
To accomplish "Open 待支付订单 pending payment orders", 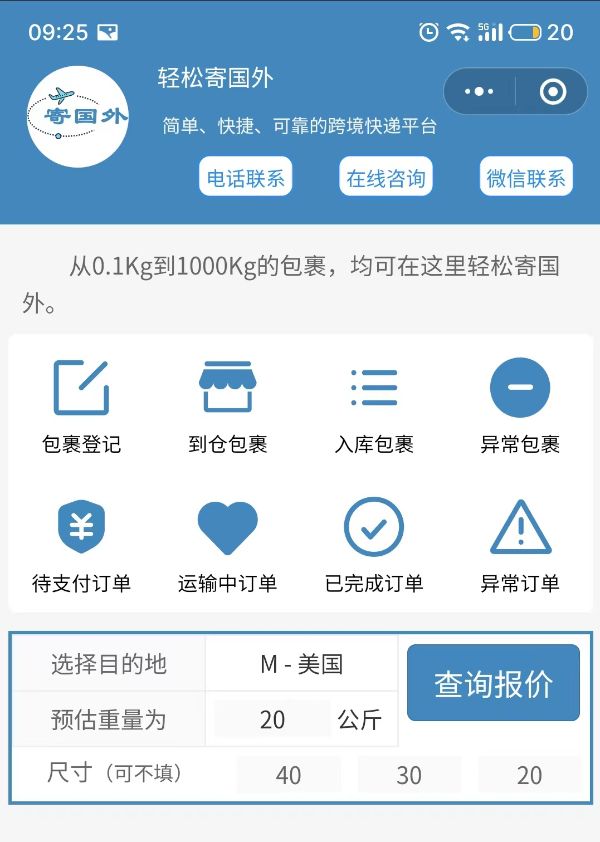I will click(x=82, y=546).
